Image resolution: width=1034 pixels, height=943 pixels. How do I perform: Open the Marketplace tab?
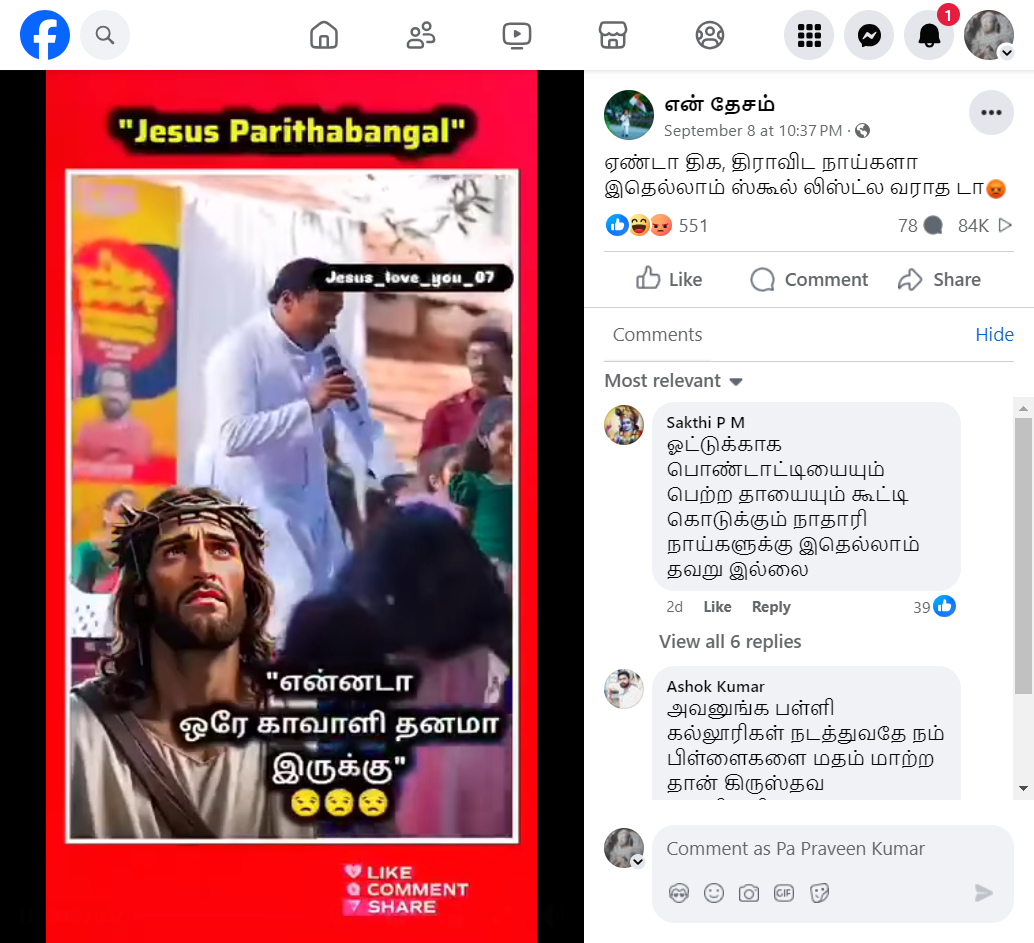(612, 36)
